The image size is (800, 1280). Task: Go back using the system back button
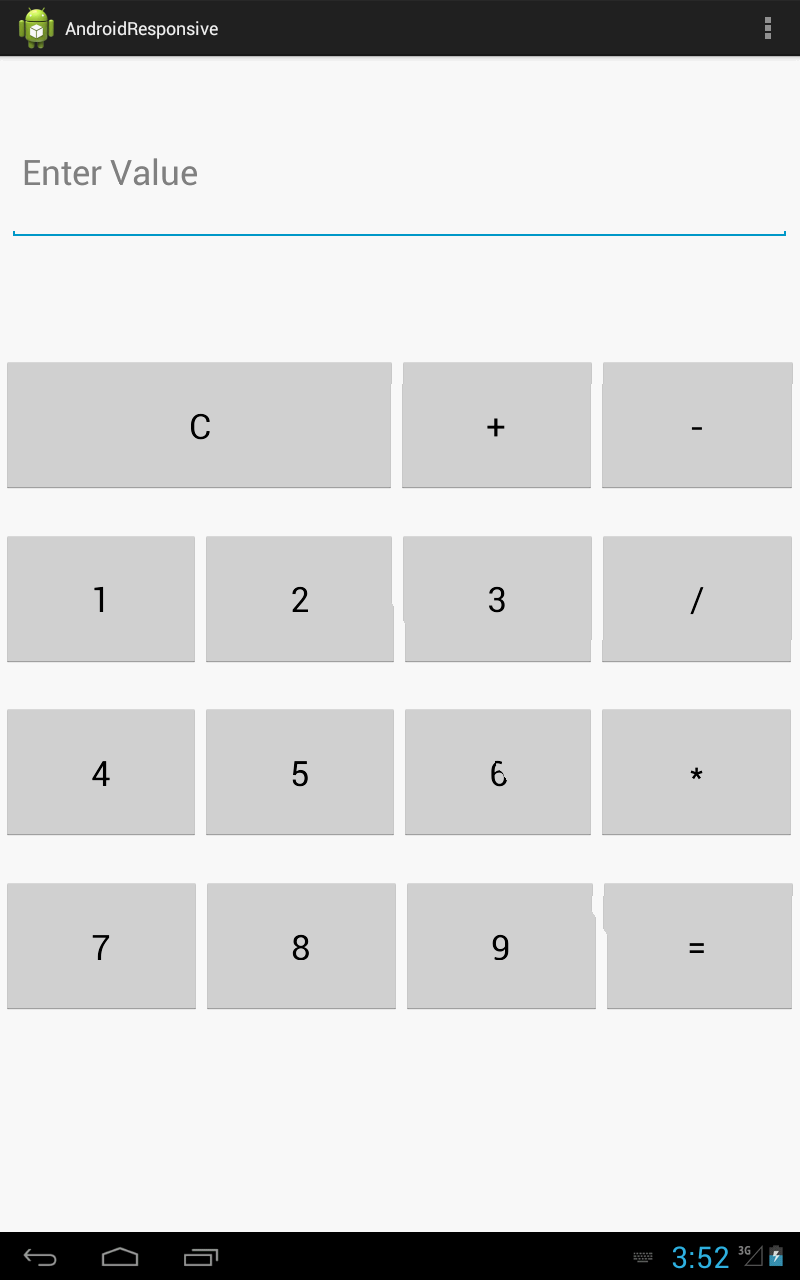[x=40, y=1257]
